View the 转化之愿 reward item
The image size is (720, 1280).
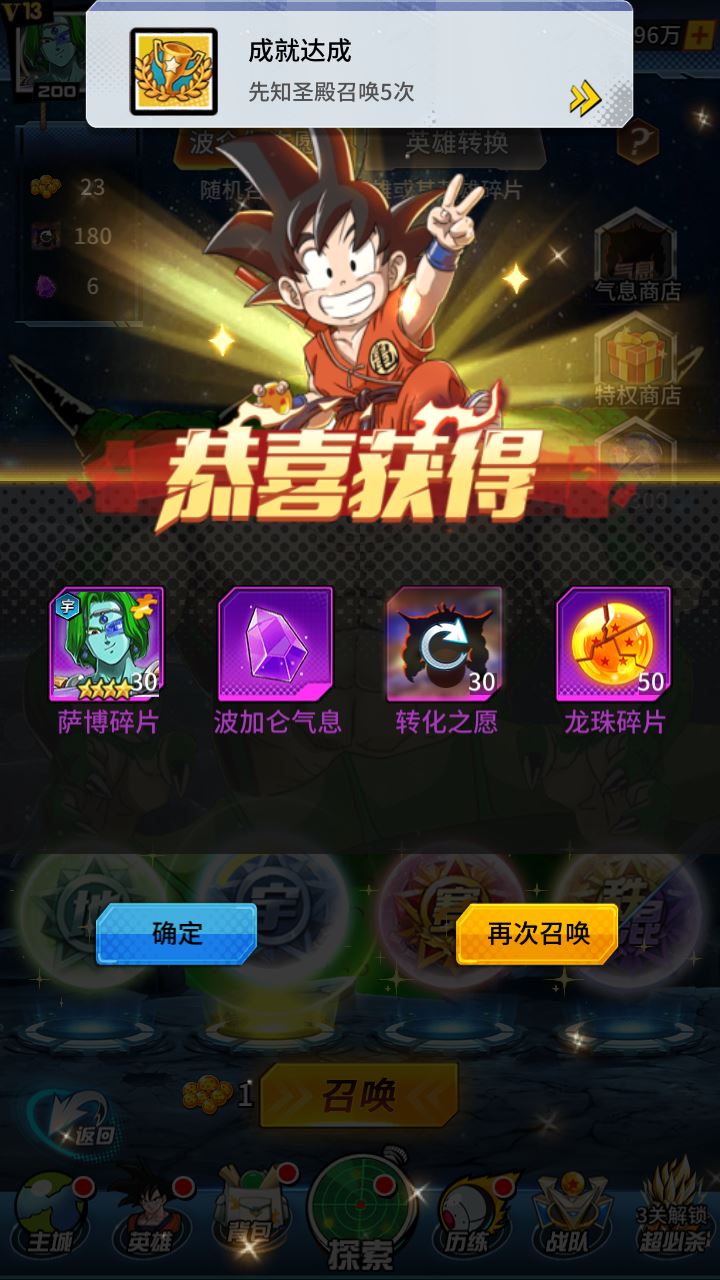click(x=445, y=643)
